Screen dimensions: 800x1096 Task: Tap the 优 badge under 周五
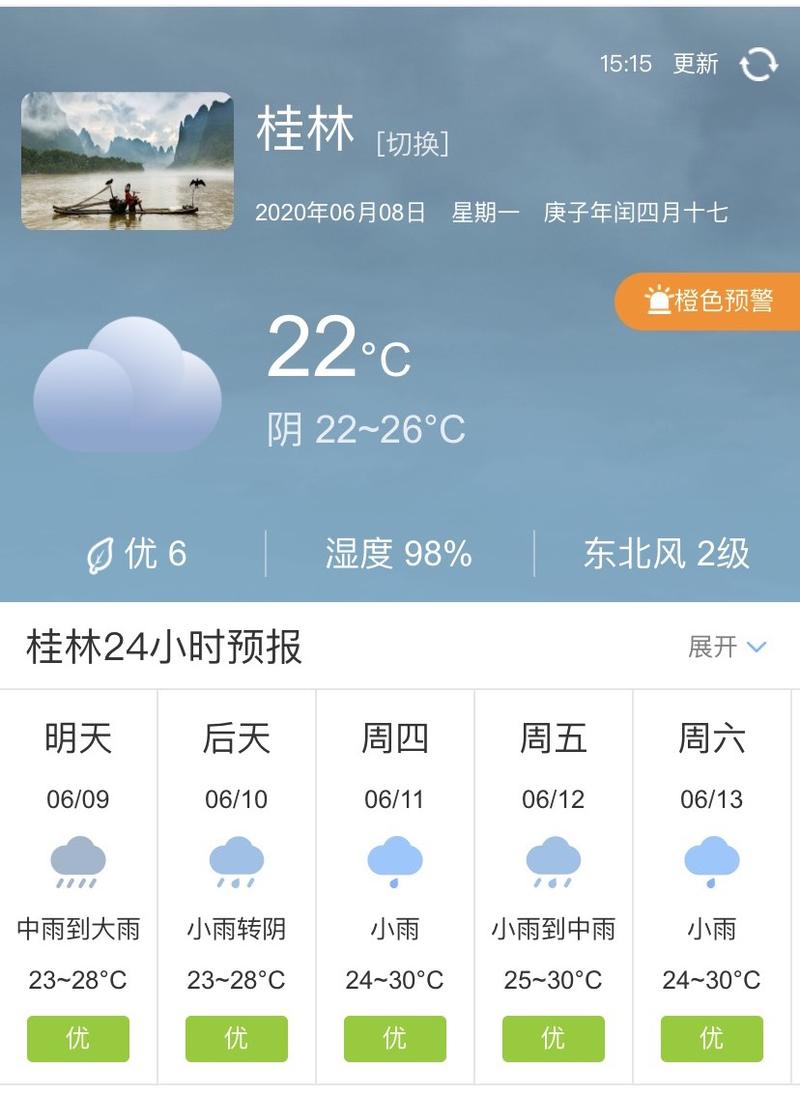[x=553, y=1039]
